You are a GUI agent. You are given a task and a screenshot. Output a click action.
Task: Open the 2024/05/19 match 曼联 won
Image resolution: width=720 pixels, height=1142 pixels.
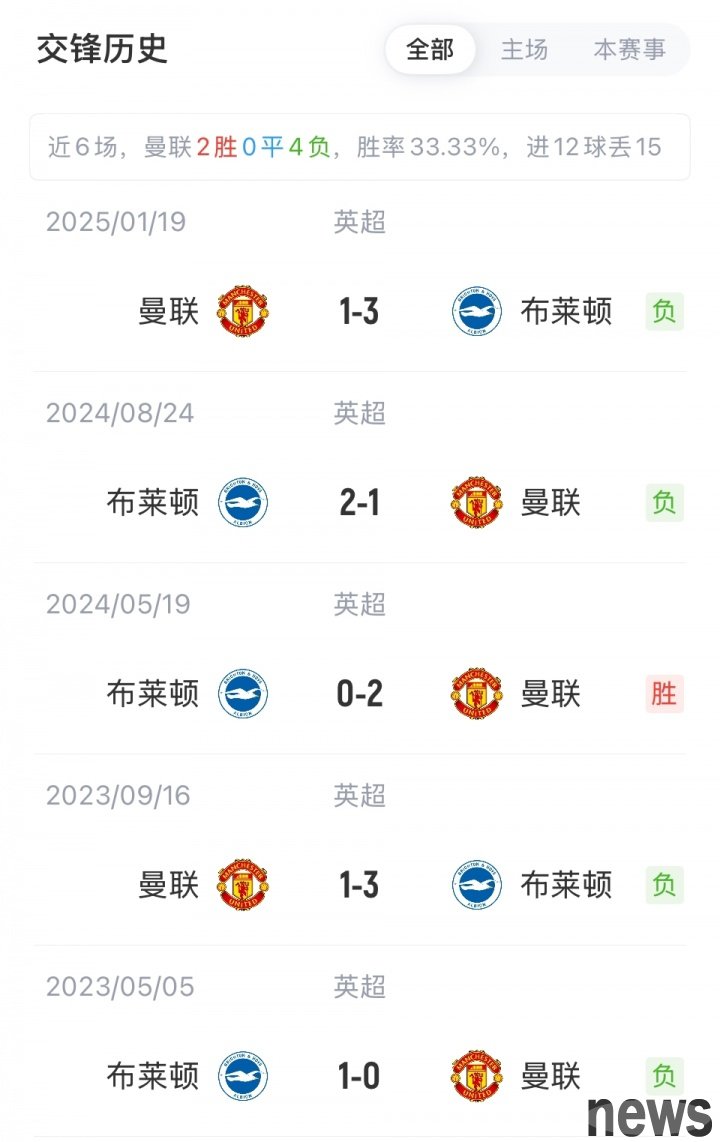pyautogui.click(x=359, y=694)
